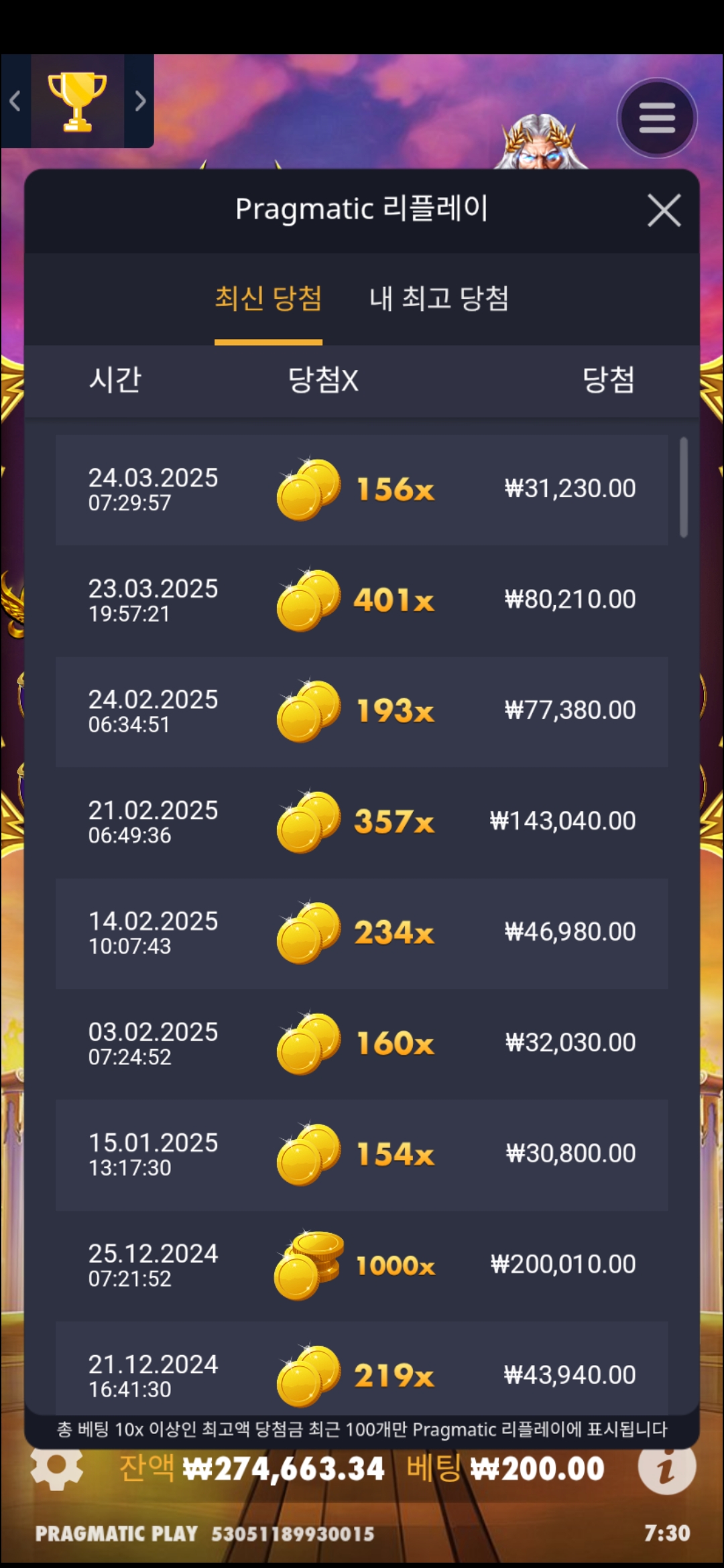Viewport: 724px width, 1568px height.
Task: Open the 154x win of ₩30,800.00
Action: (x=362, y=1155)
